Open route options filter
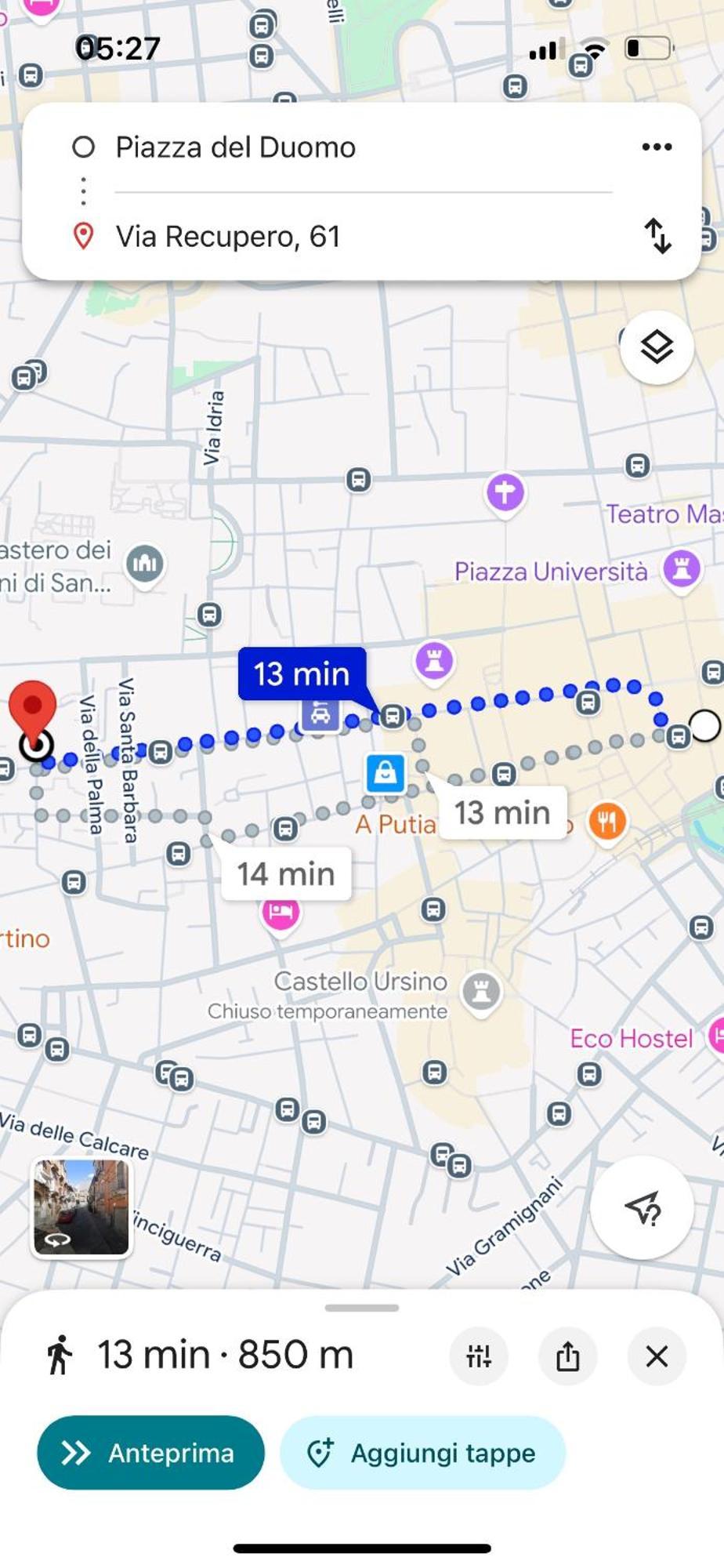 click(x=479, y=1356)
